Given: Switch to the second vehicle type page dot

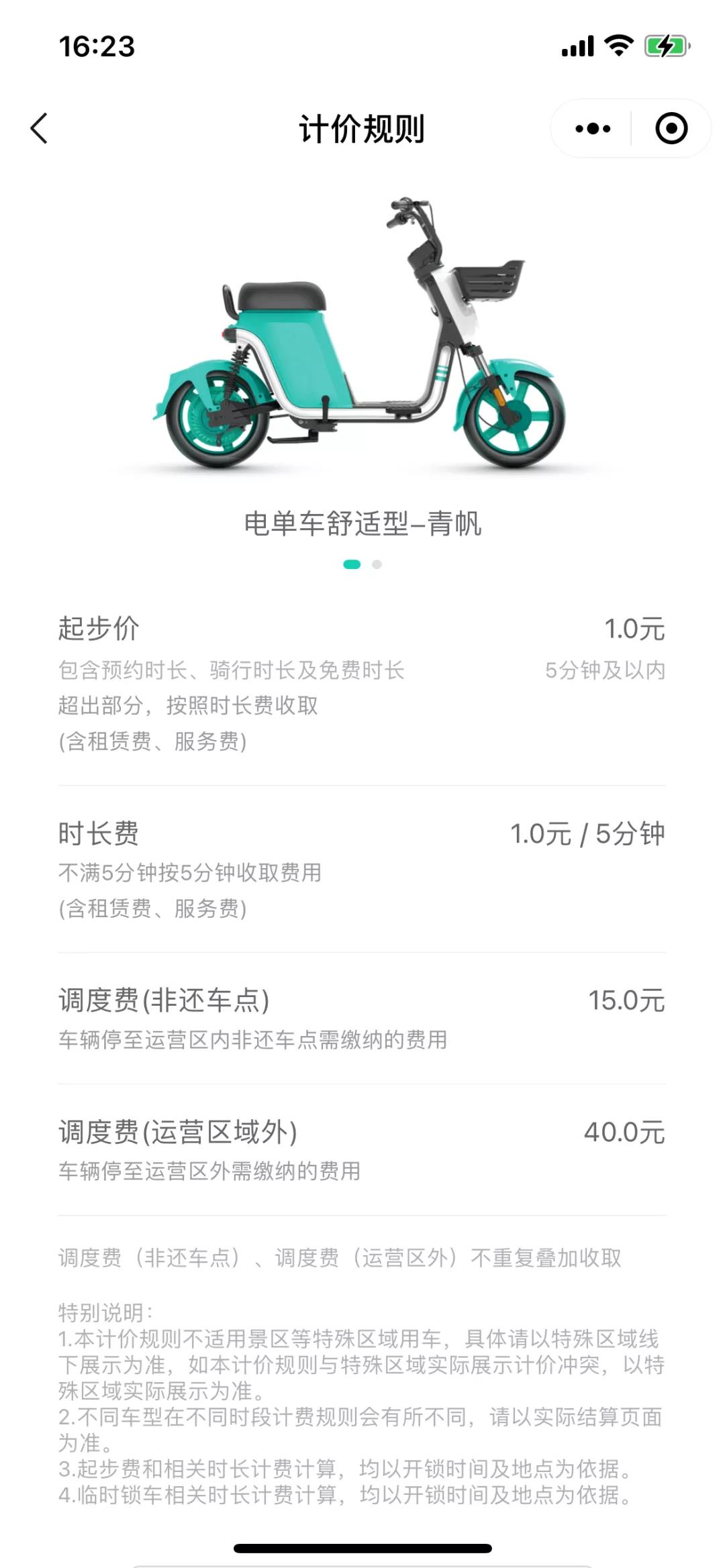Looking at the screenshot, I should click(x=377, y=564).
